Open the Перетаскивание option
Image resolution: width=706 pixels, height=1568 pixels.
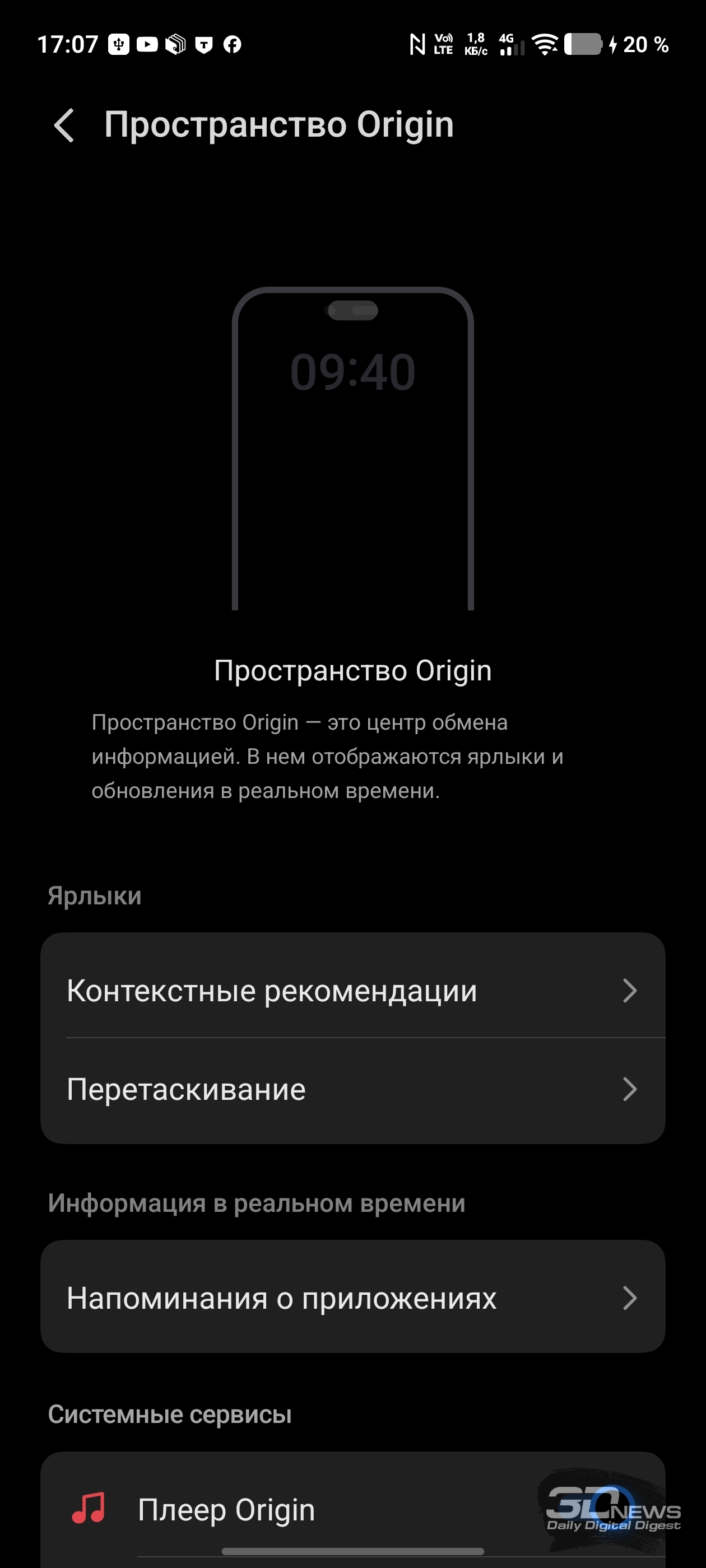pyautogui.click(x=352, y=1090)
